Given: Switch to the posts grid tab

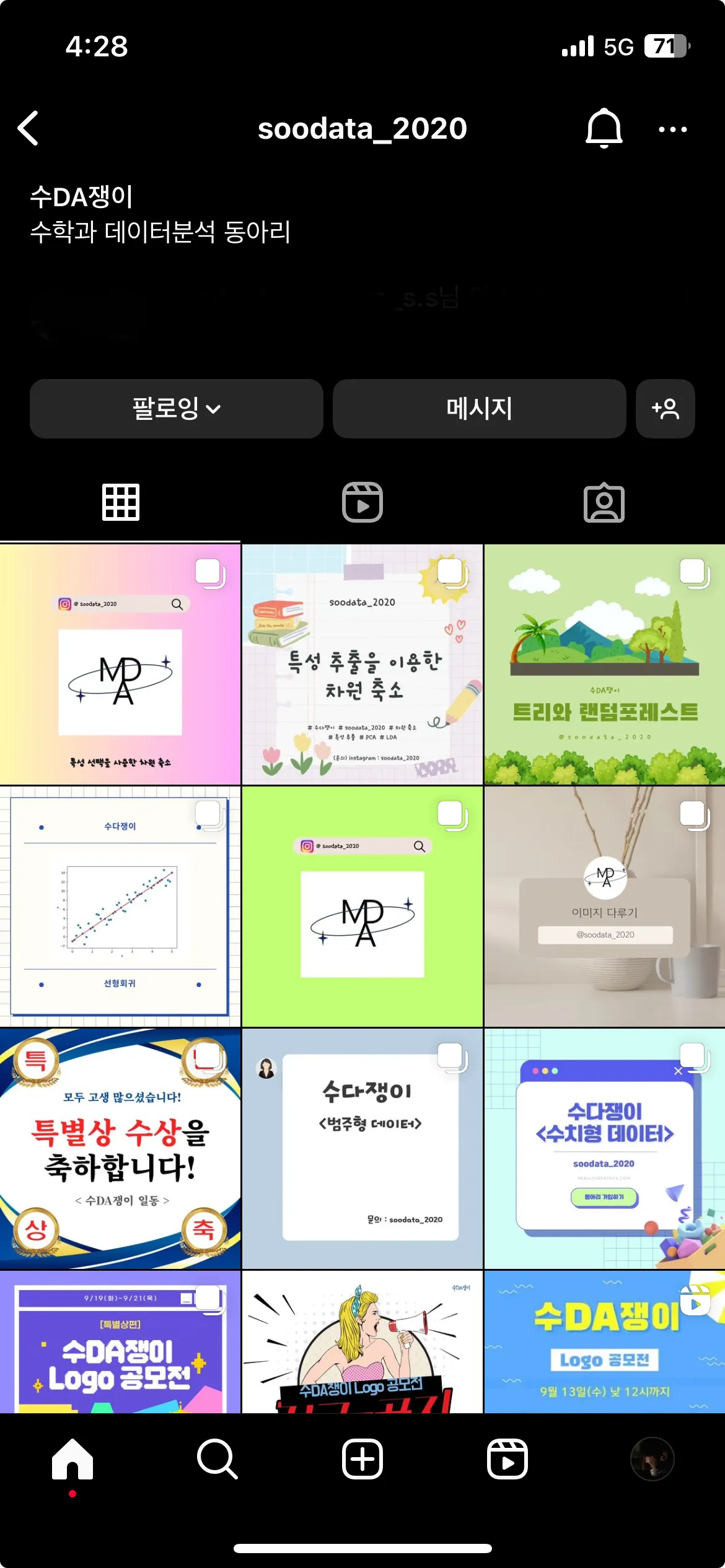Looking at the screenshot, I should [x=120, y=502].
